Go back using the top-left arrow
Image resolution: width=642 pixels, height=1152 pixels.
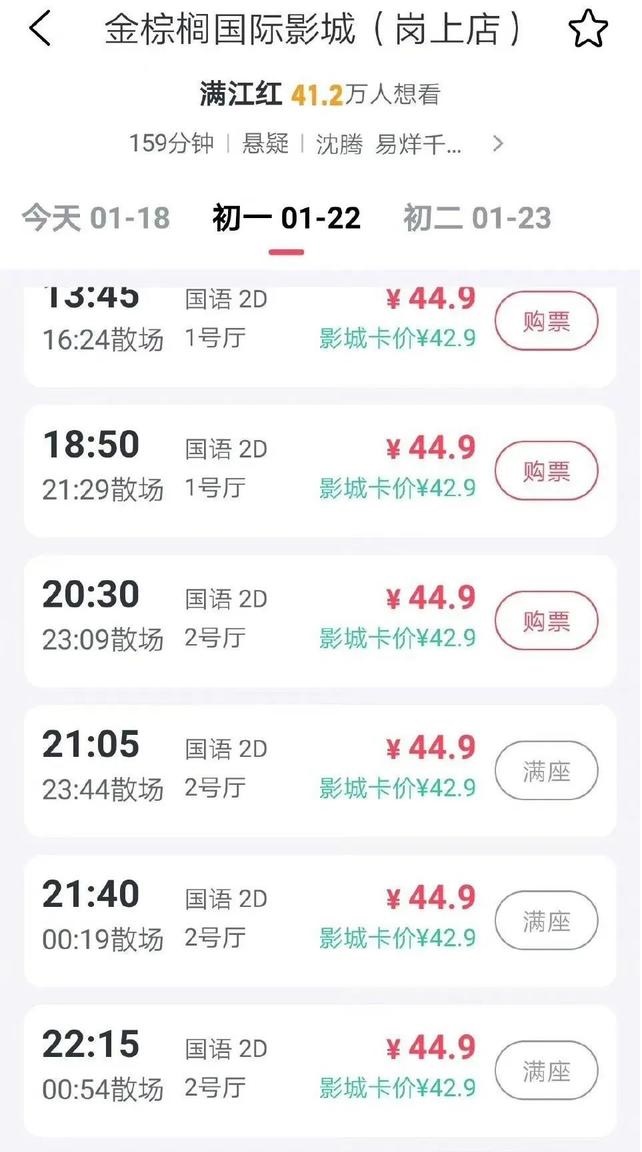click(x=40, y=30)
